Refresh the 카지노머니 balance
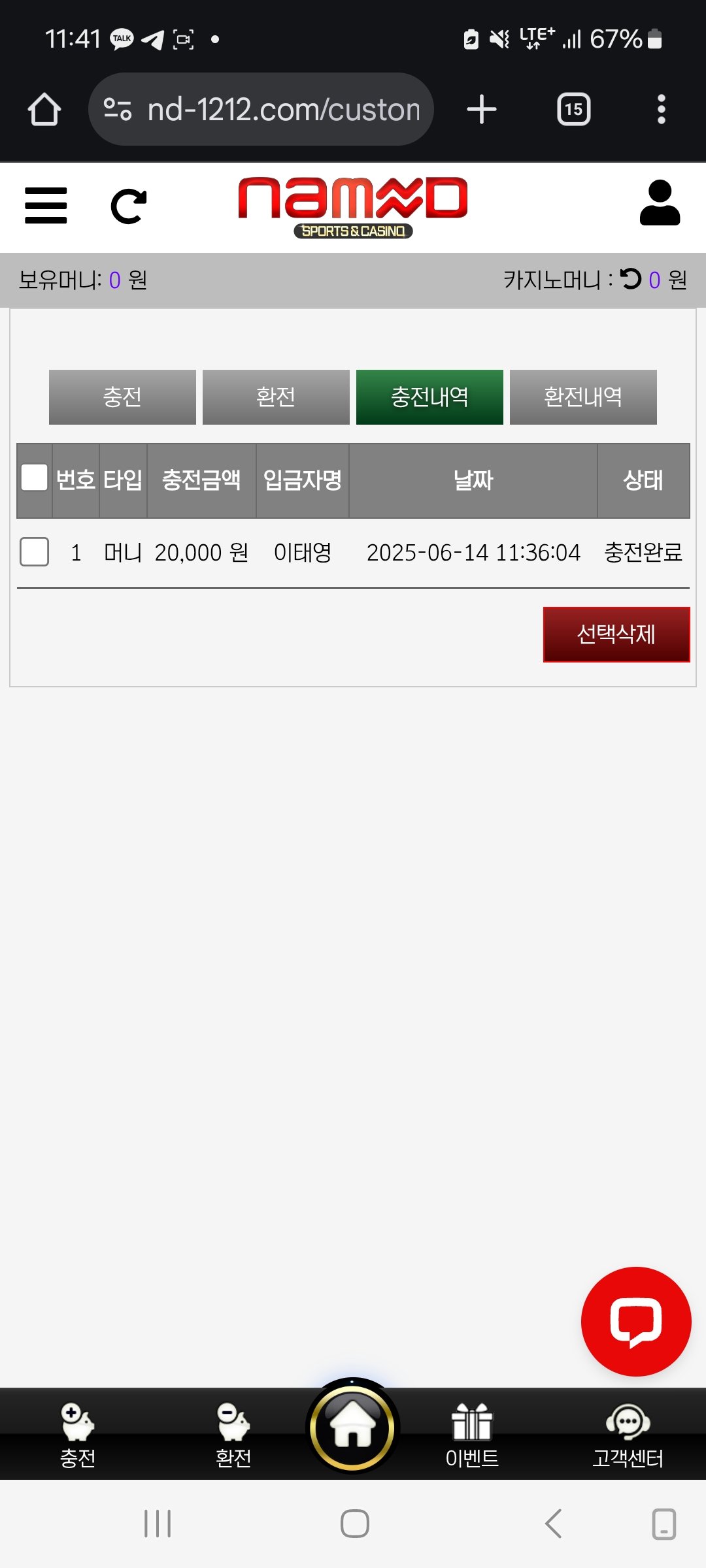 pos(631,279)
